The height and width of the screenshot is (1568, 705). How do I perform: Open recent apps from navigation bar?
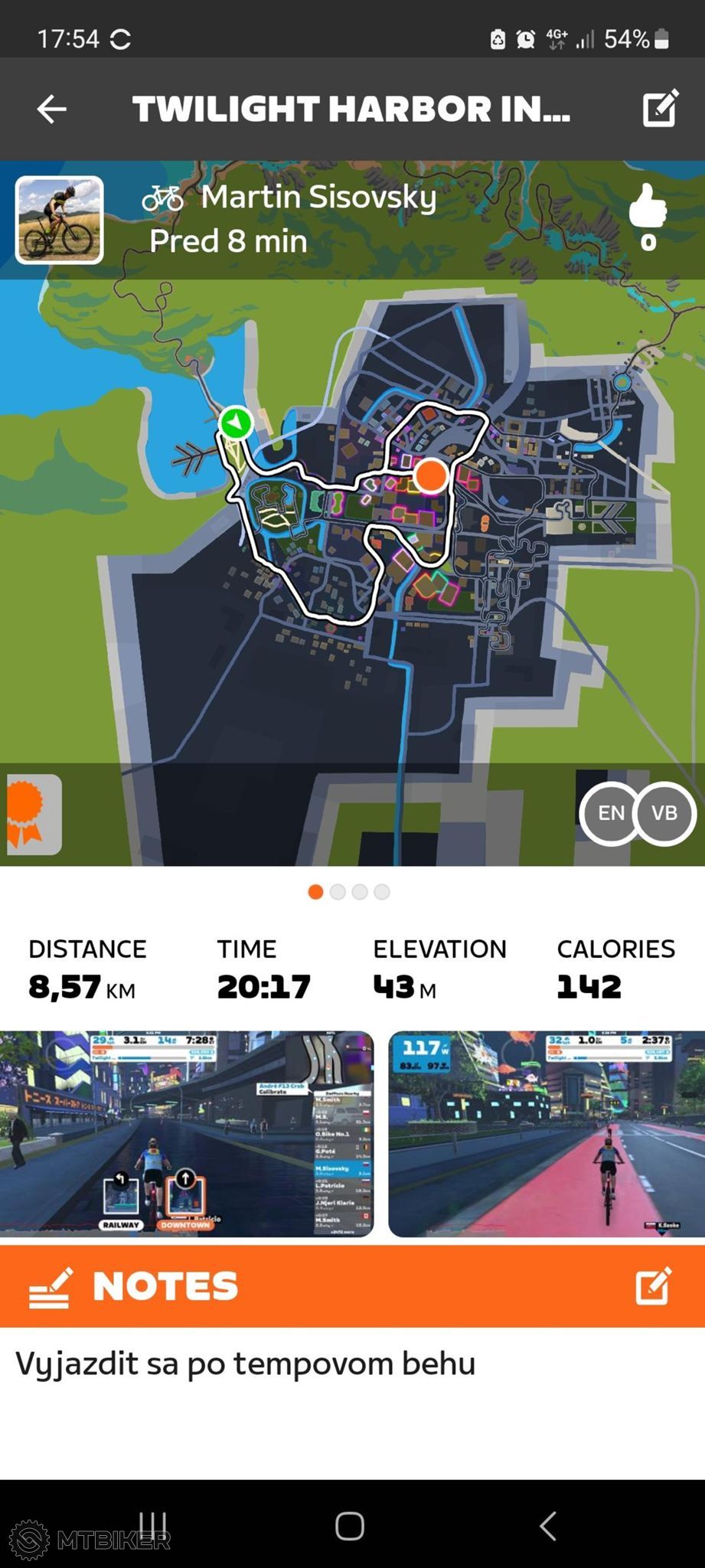point(153,1526)
